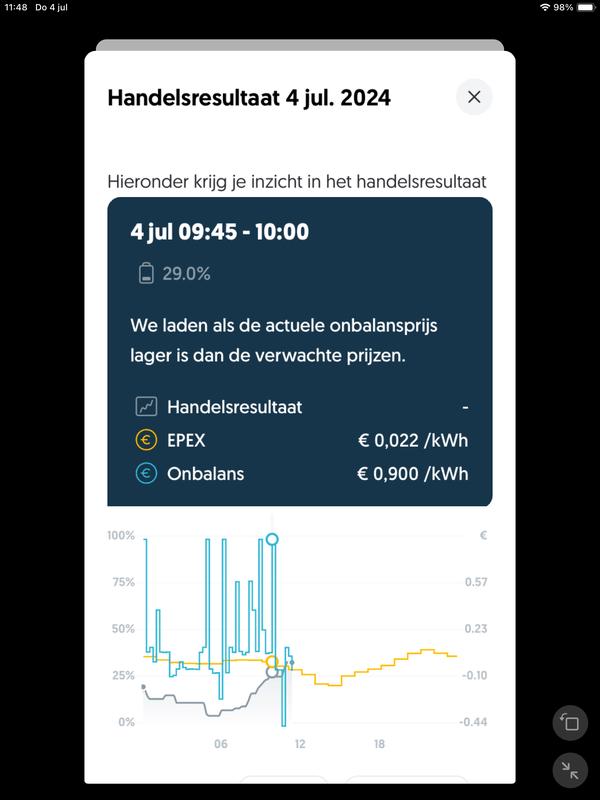The image size is (600, 800).
Task: Tap the rotate screen button
Action: (x=570, y=722)
